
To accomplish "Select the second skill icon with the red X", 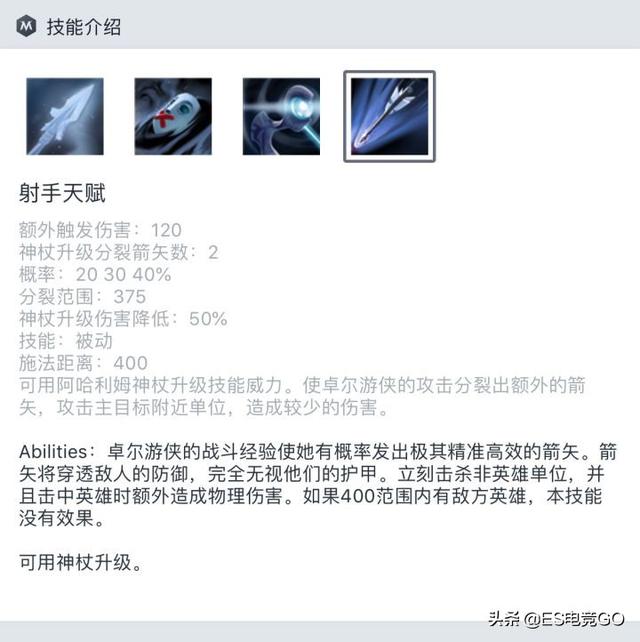I will click(x=173, y=116).
